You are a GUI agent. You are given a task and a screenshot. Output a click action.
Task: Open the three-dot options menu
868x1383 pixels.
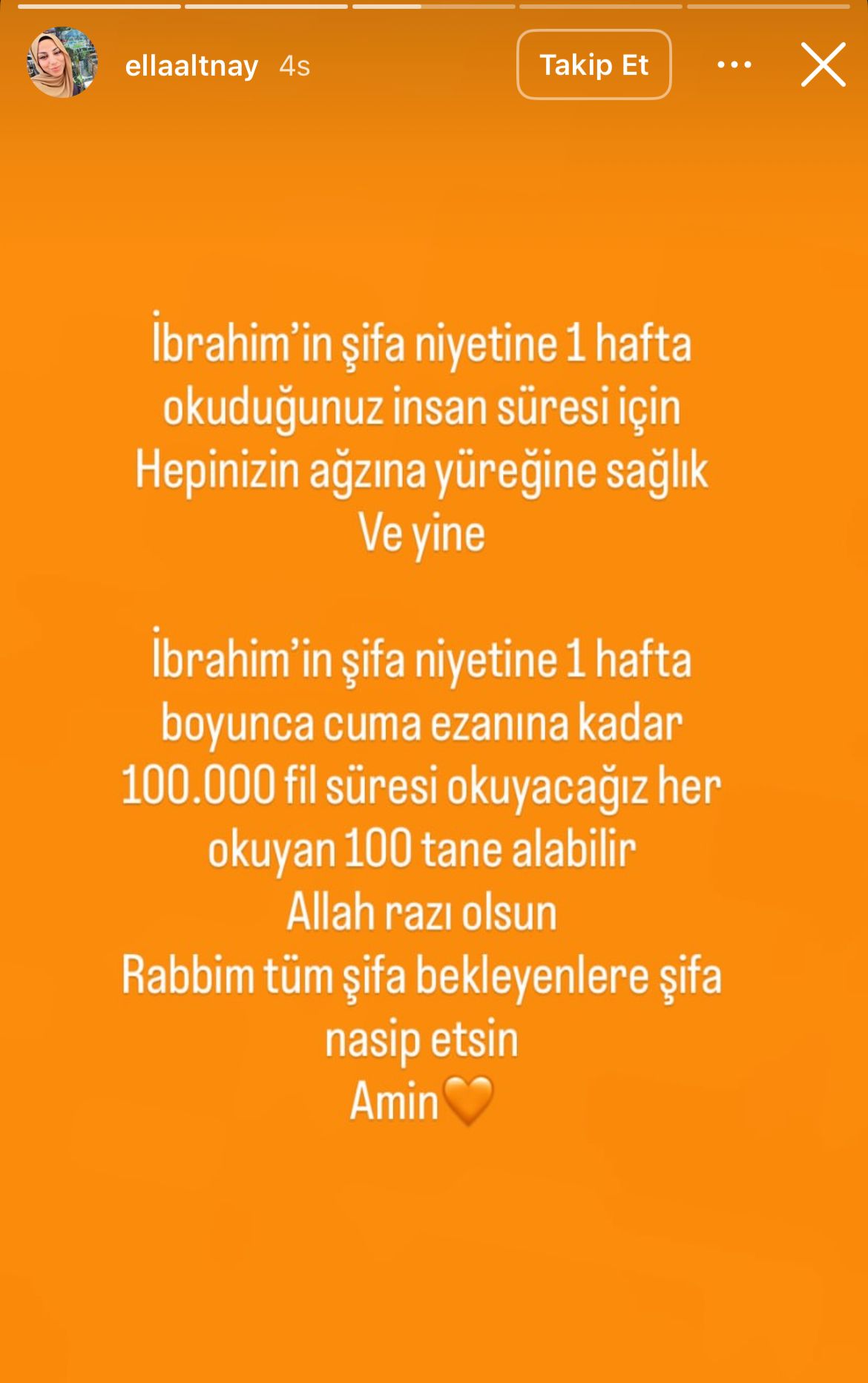[734, 65]
